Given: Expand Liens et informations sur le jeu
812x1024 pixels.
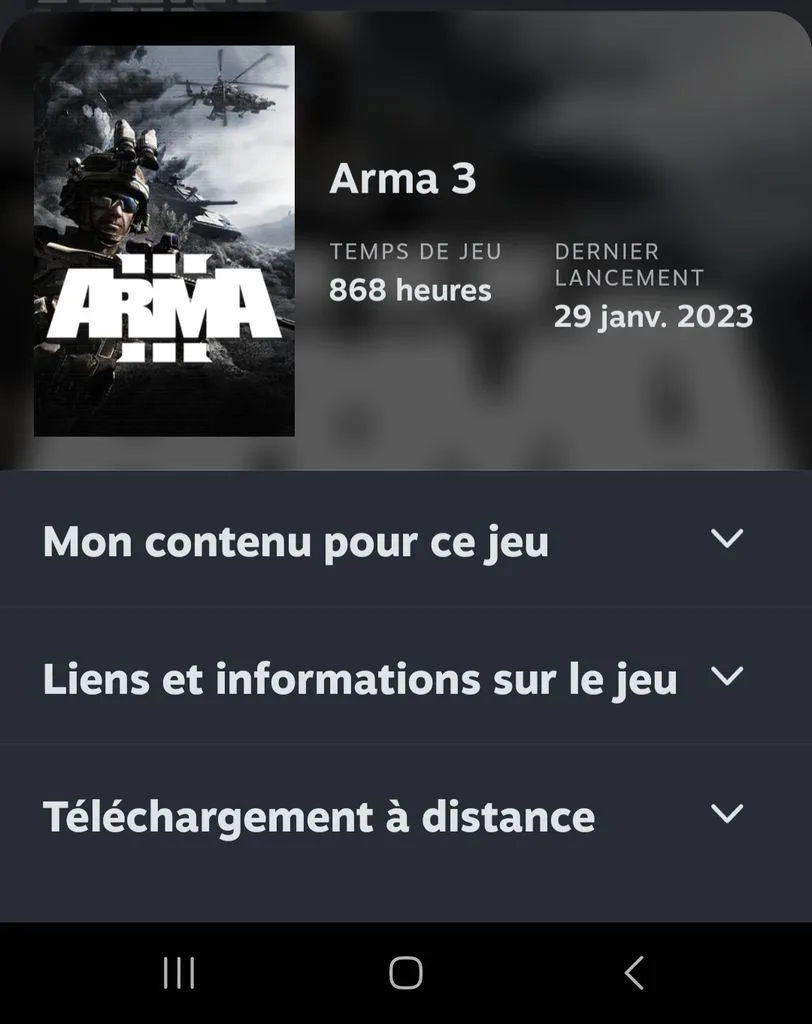Looking at the screenshot, I should pos(406,677).
